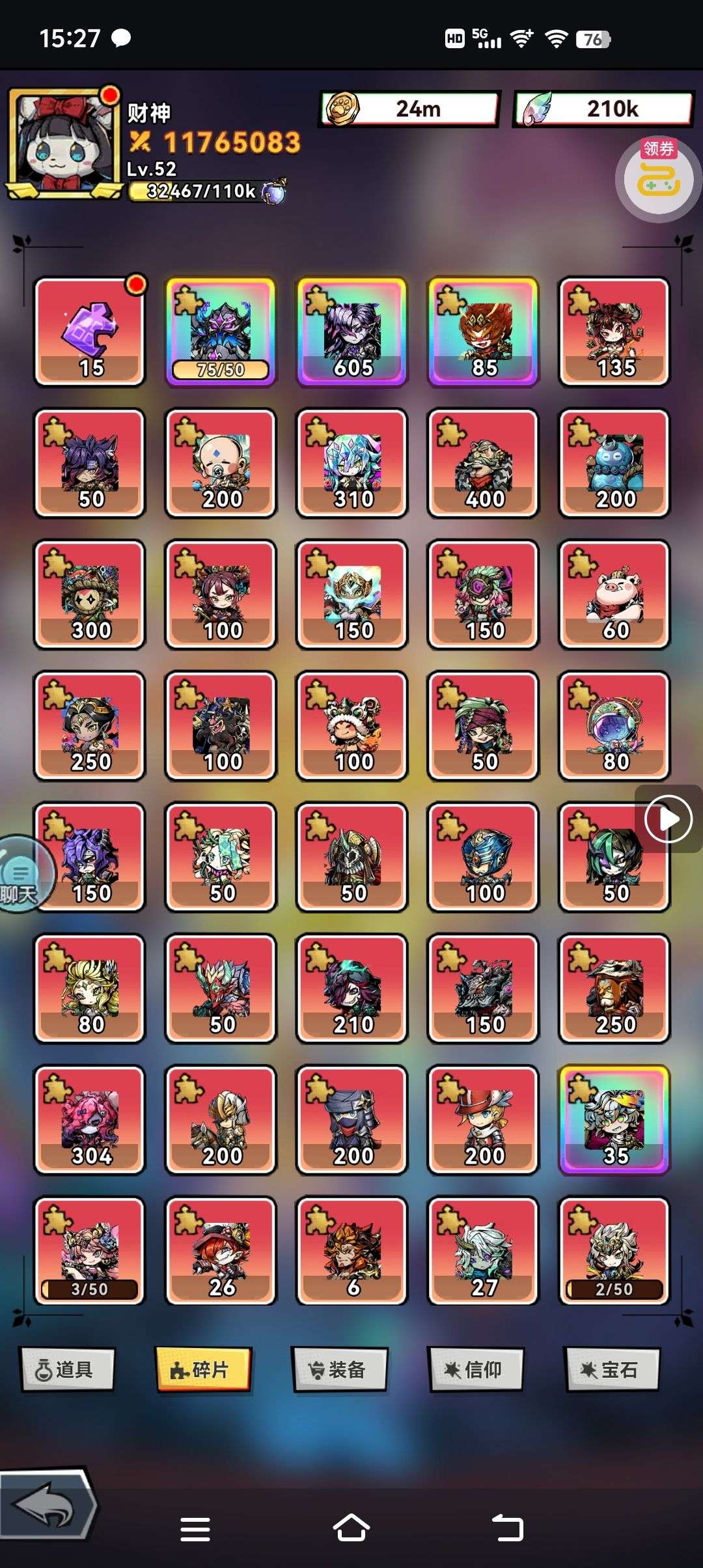Select the fragment with progress 2/50
Screen dimensions: 703x1568
tap(614, 1251)
